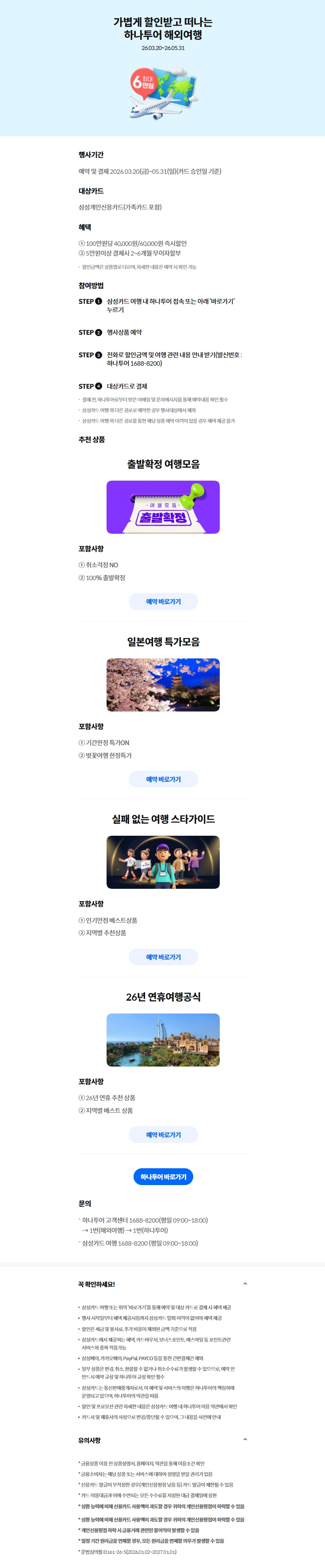This screenshot has width=325, height=1568.
Task: Collapse the 꼭 확인하세요! section
Action: pyautogui.click(x=245, y=1284)
